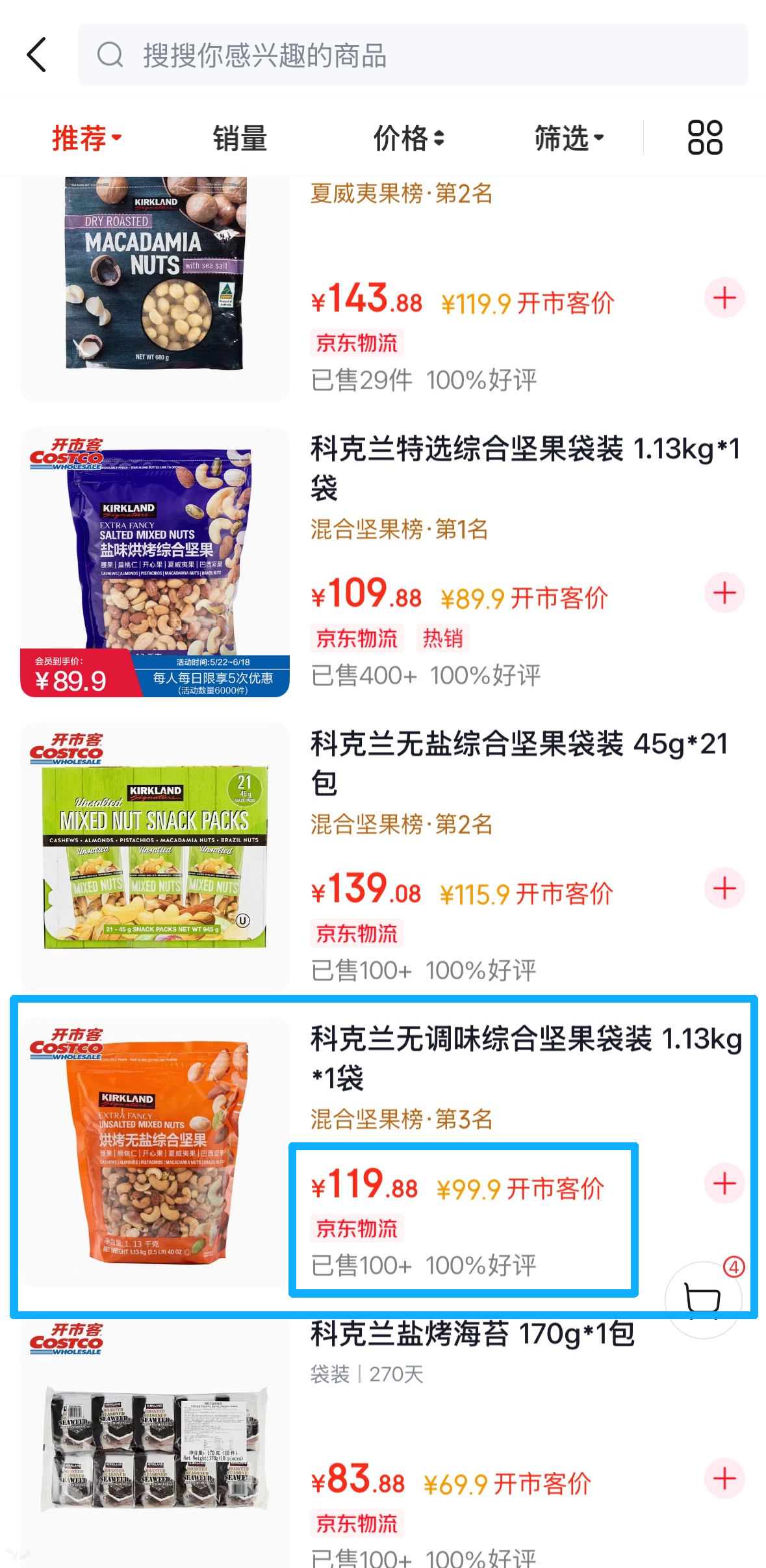The image size is (766, 1568).
Task: Sort results by 价格
Action: [x=409, y=138]
